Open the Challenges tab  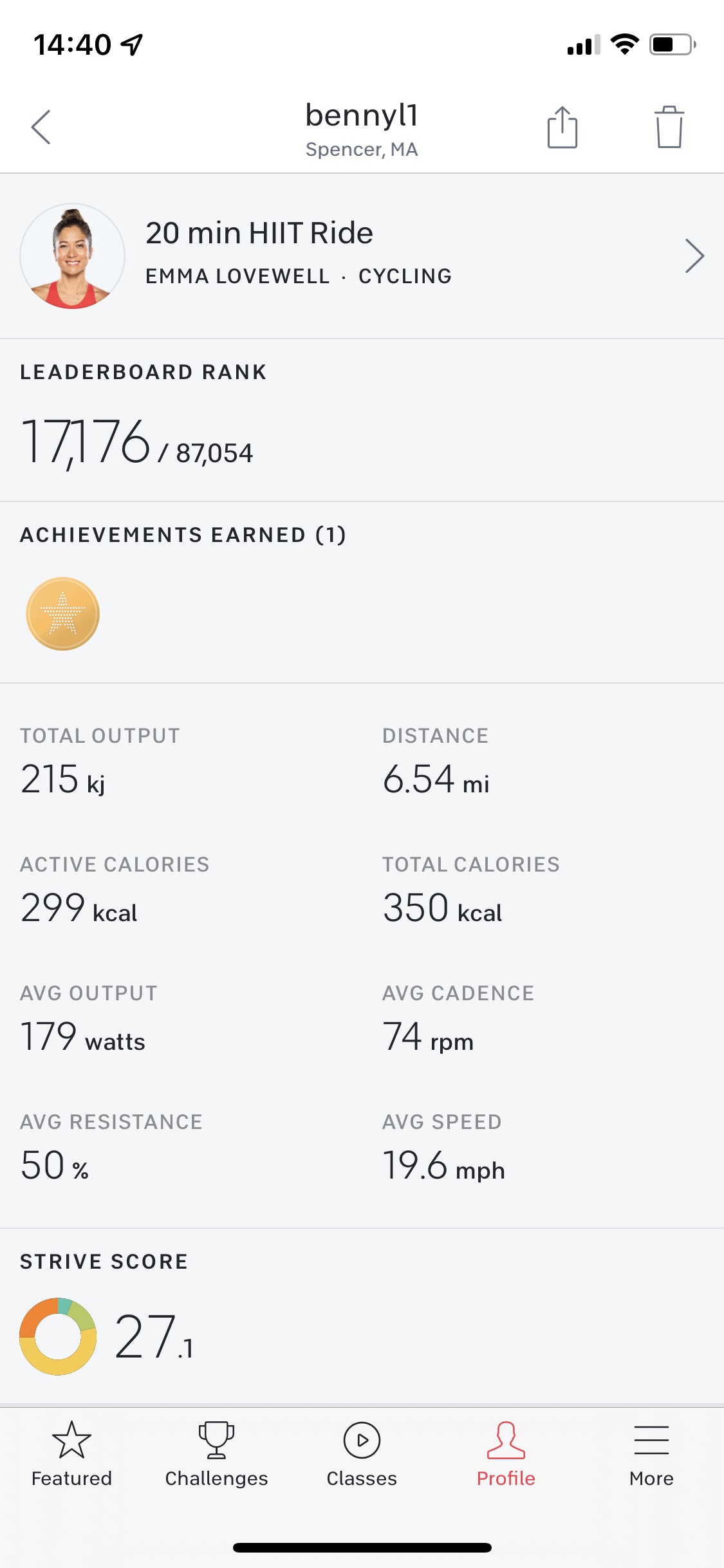point(216,1454)
